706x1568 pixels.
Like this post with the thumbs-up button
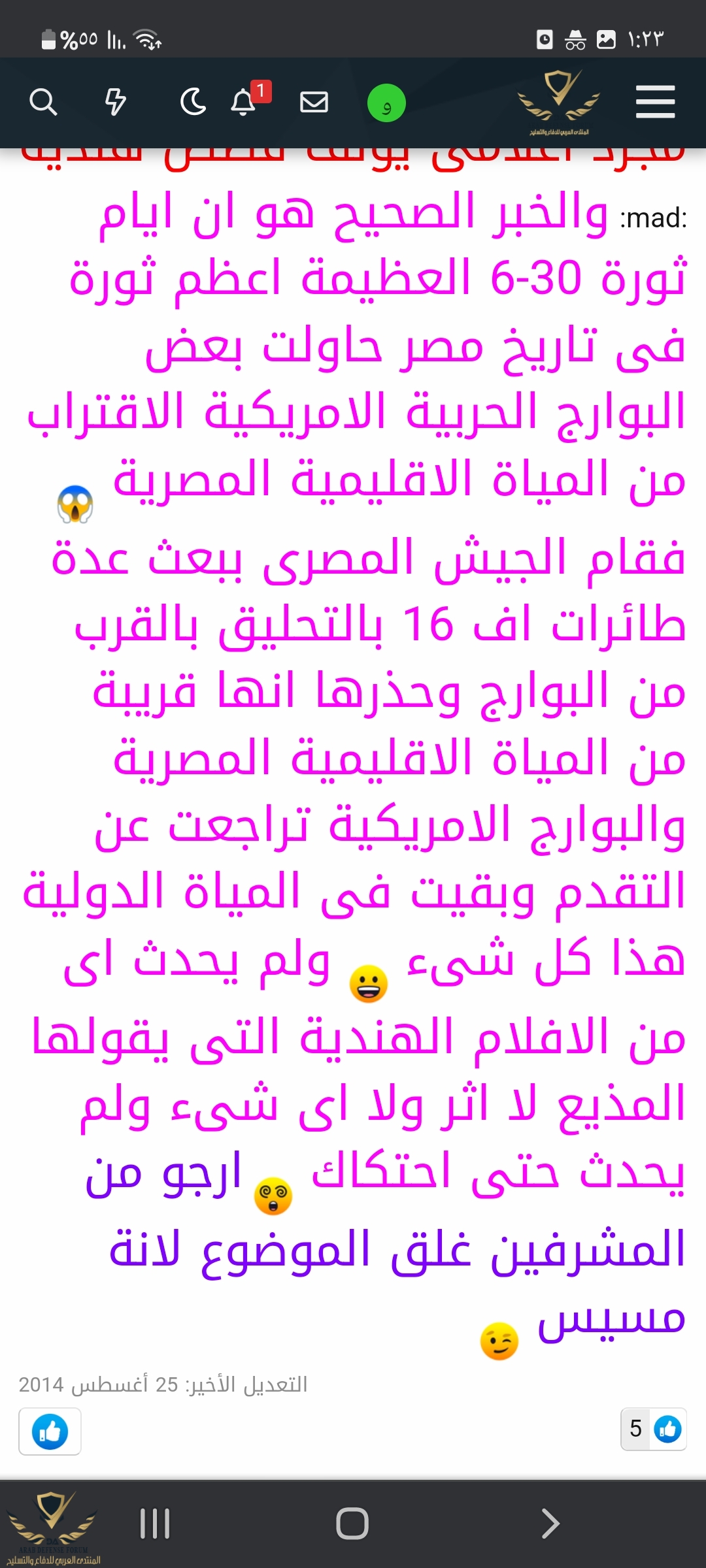click(50, 1431)
